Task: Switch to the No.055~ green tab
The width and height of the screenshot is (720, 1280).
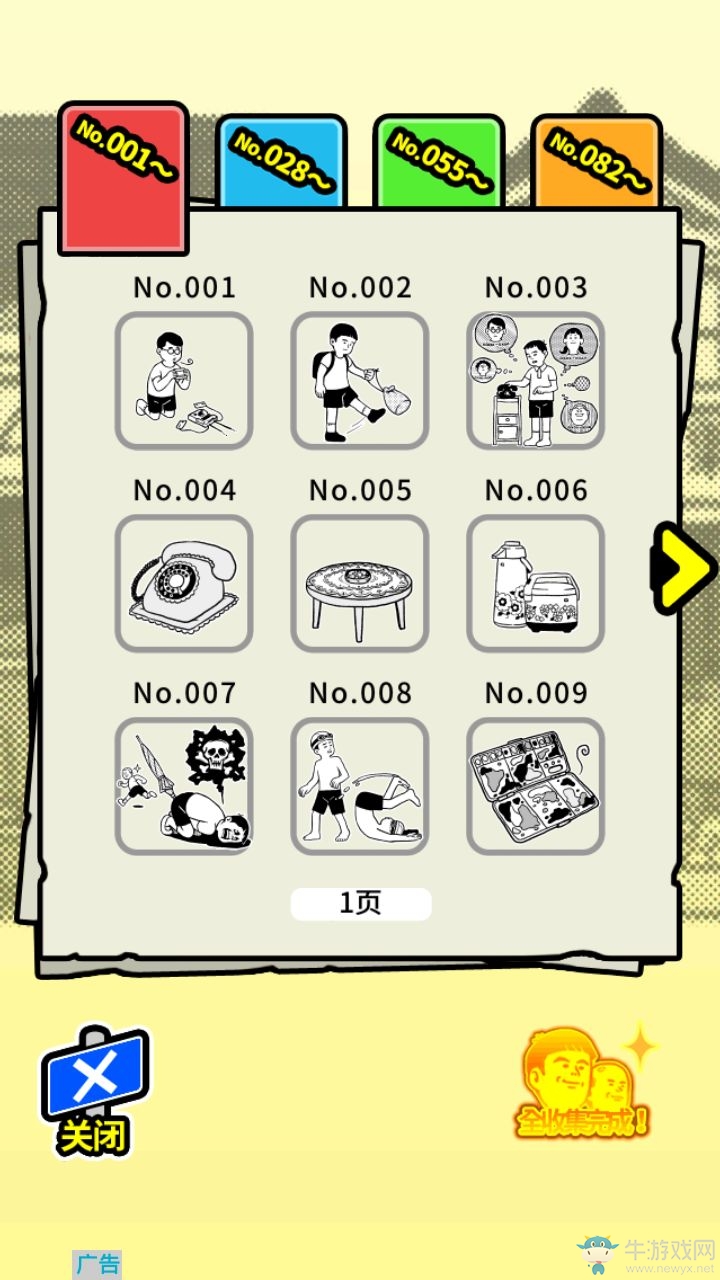Action: (439, 160)
